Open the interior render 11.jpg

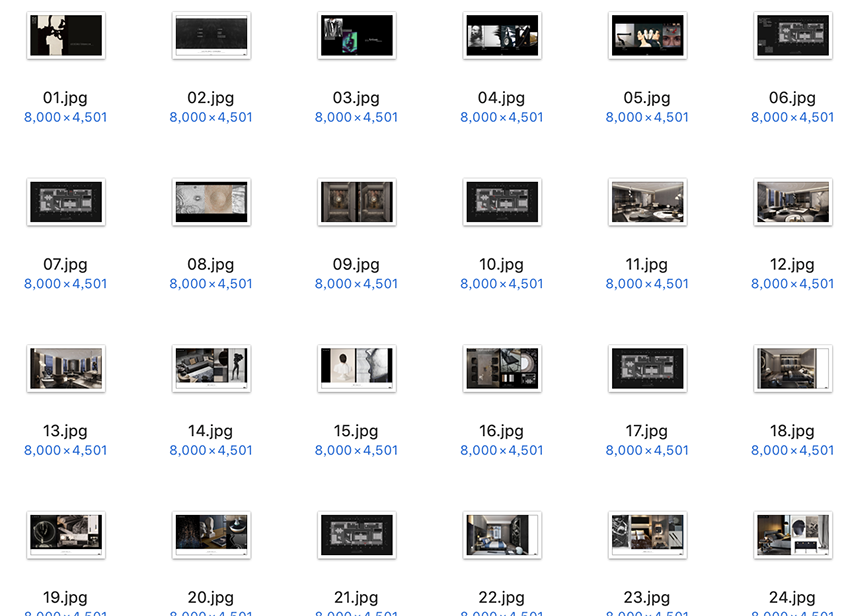click(647, 202)
